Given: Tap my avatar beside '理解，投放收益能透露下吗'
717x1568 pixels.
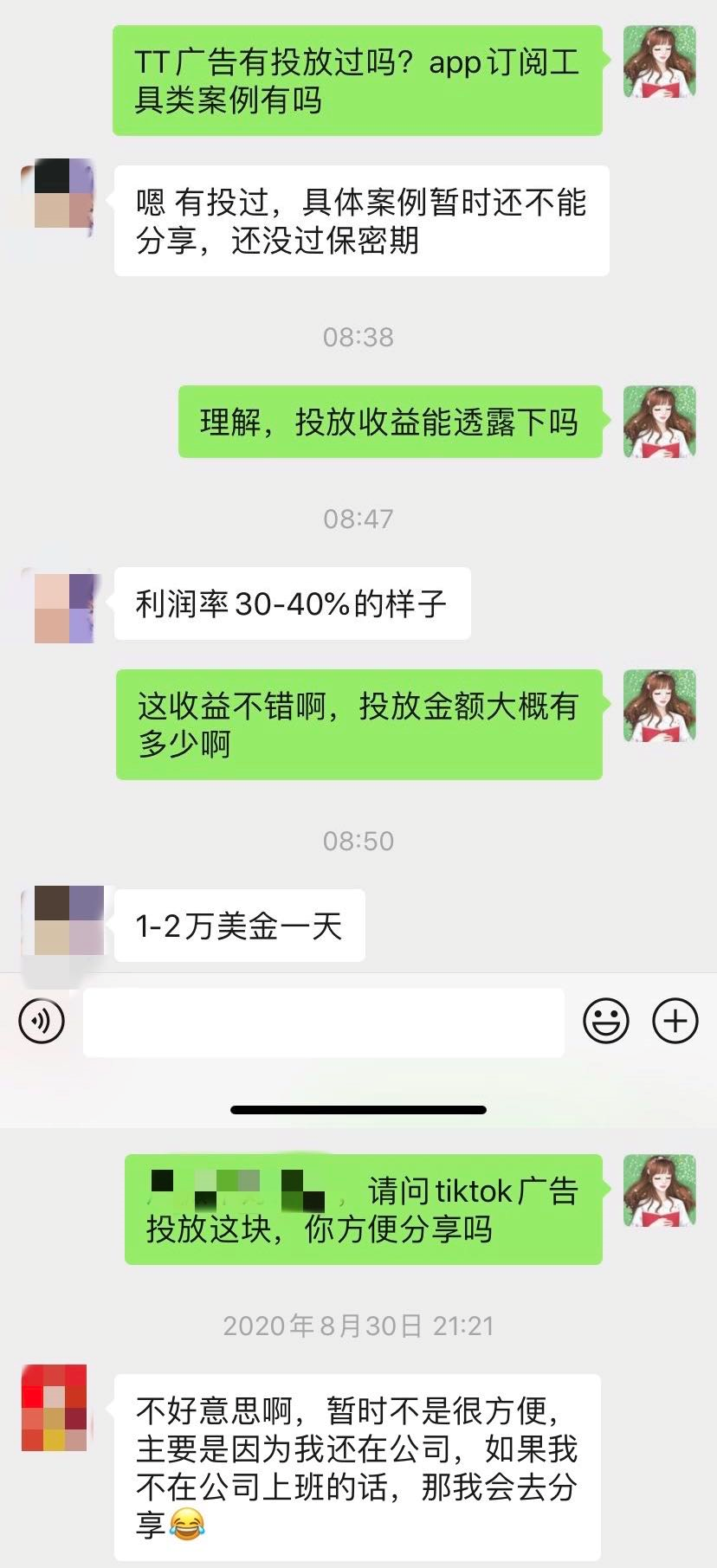Looking at the screenshot, I should point(660,422).
